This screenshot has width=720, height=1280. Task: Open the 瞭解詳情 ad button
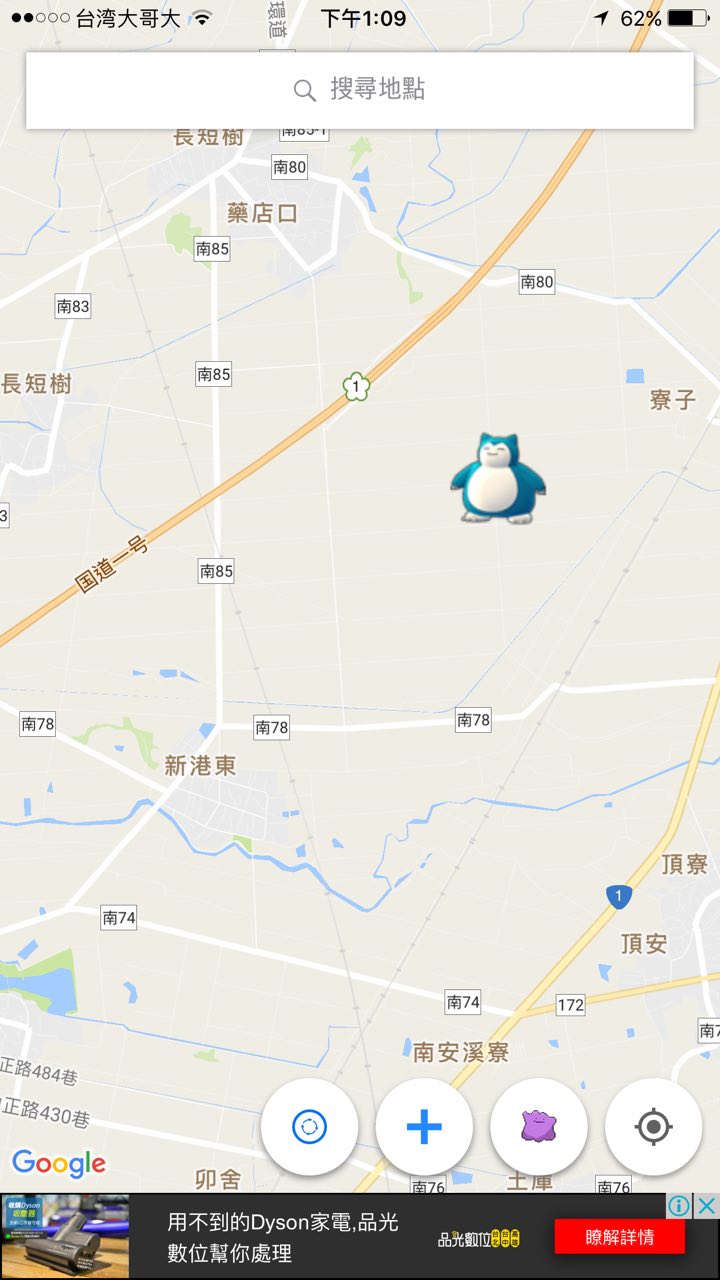coord(619,1237)
